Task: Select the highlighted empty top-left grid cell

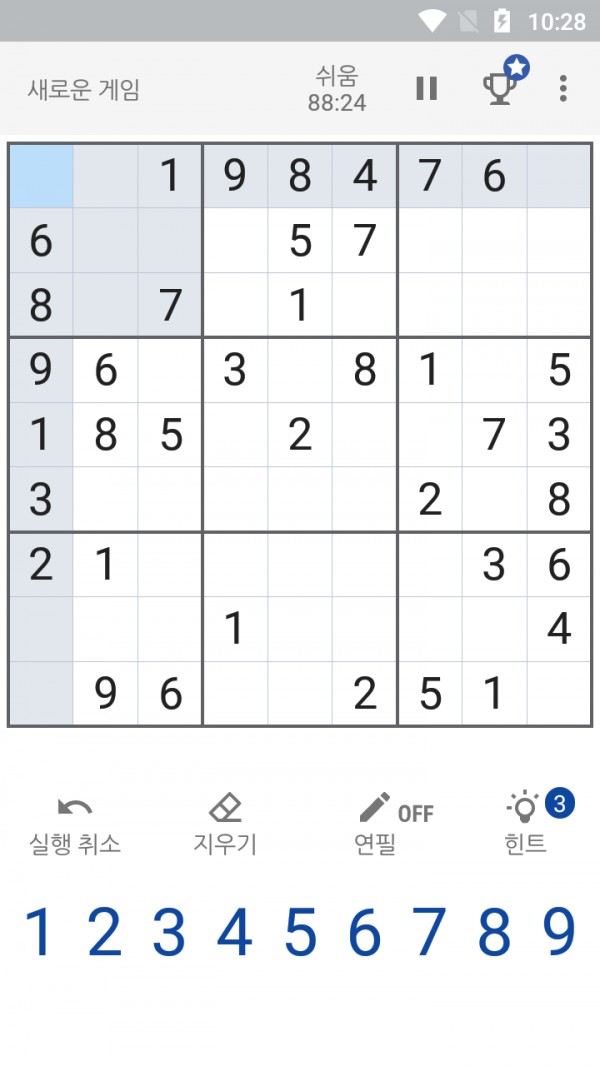Action: point(41,176)
